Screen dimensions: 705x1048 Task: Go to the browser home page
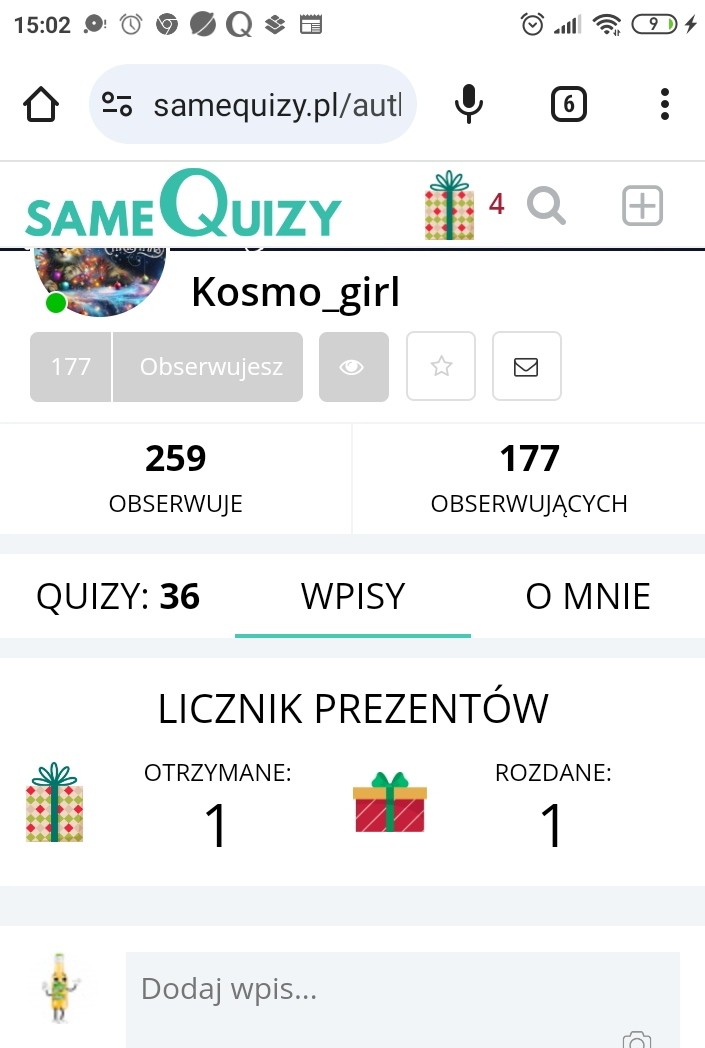pyautogui.click(x=41, y=104)
